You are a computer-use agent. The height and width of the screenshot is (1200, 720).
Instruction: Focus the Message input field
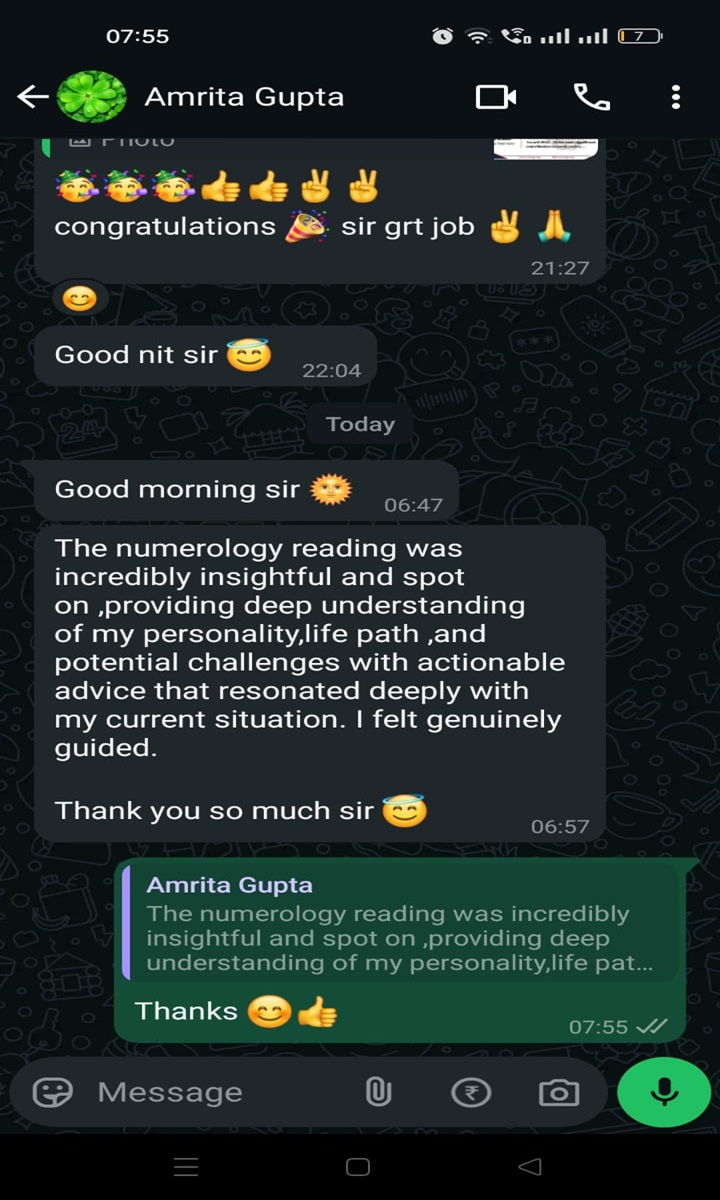220,1092
